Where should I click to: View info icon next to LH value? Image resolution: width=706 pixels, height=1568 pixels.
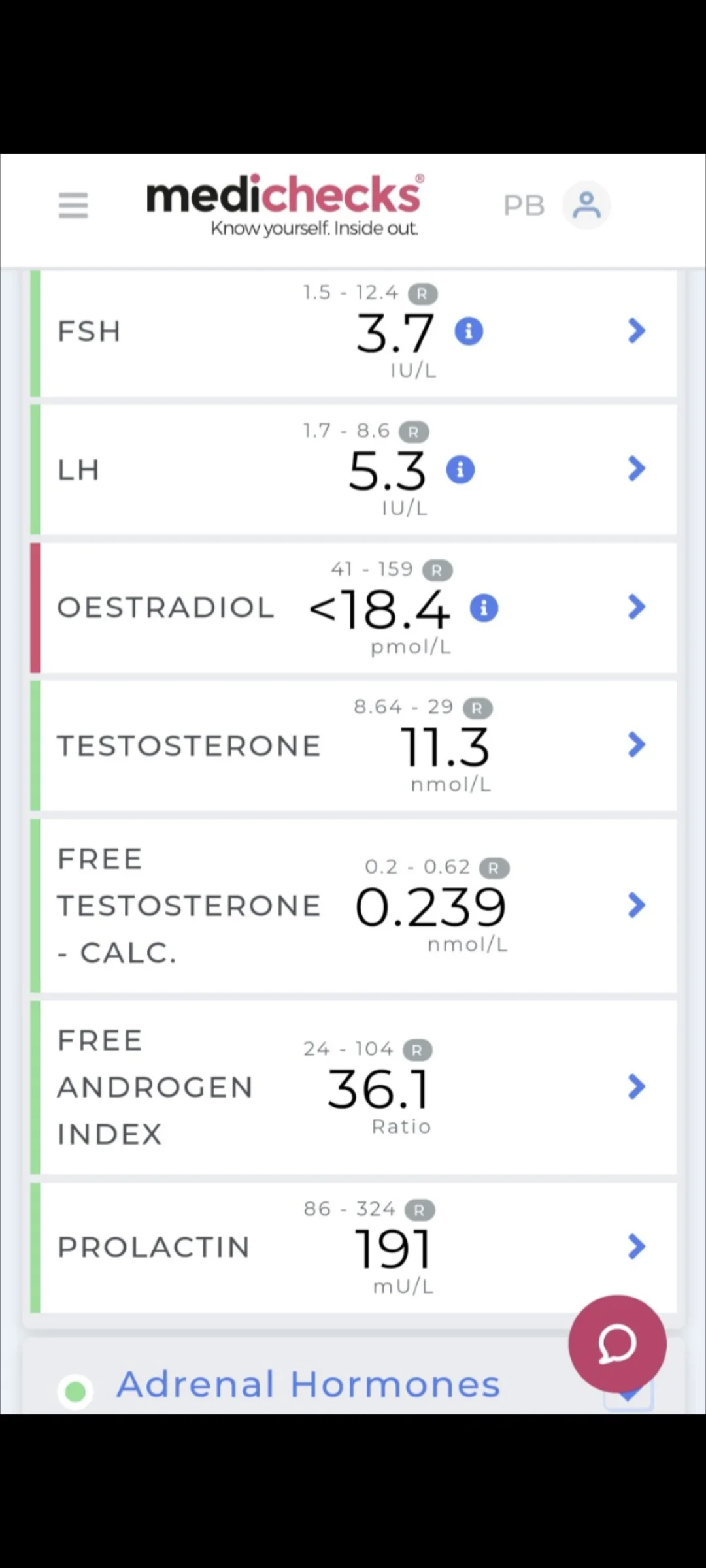click(460, 469)
